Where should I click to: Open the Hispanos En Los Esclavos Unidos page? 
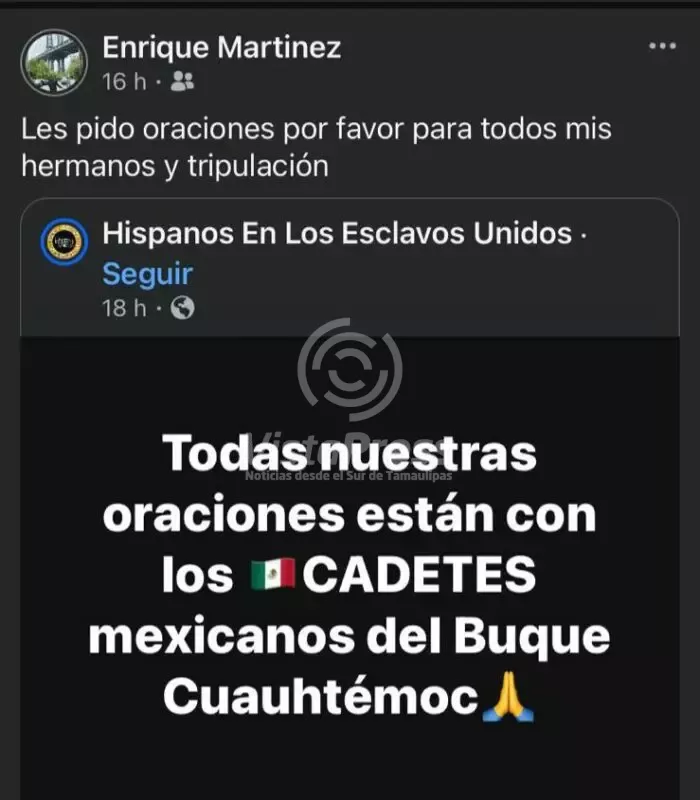[336, 236]
